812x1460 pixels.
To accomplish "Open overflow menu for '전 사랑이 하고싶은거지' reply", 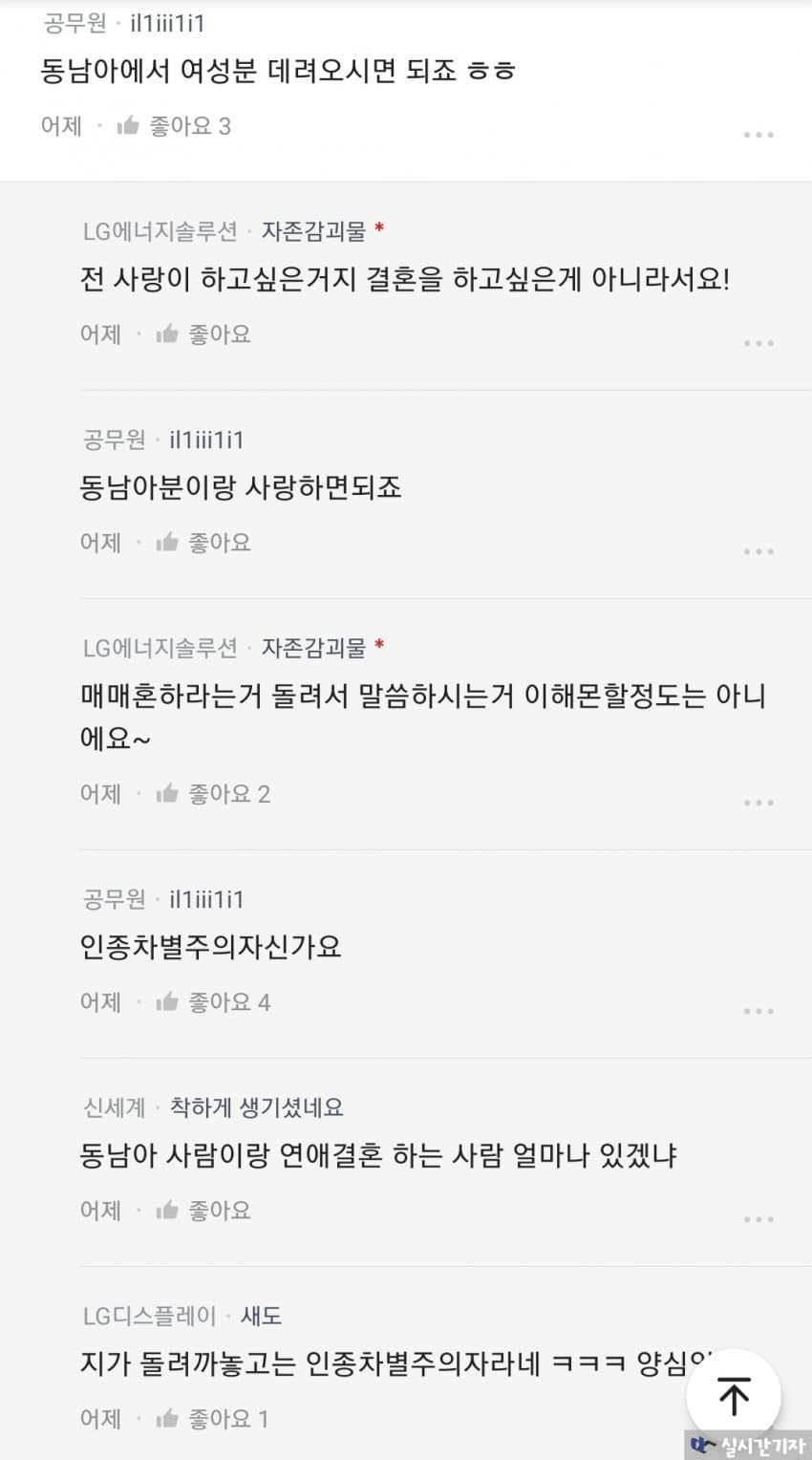I will (759, 343).
